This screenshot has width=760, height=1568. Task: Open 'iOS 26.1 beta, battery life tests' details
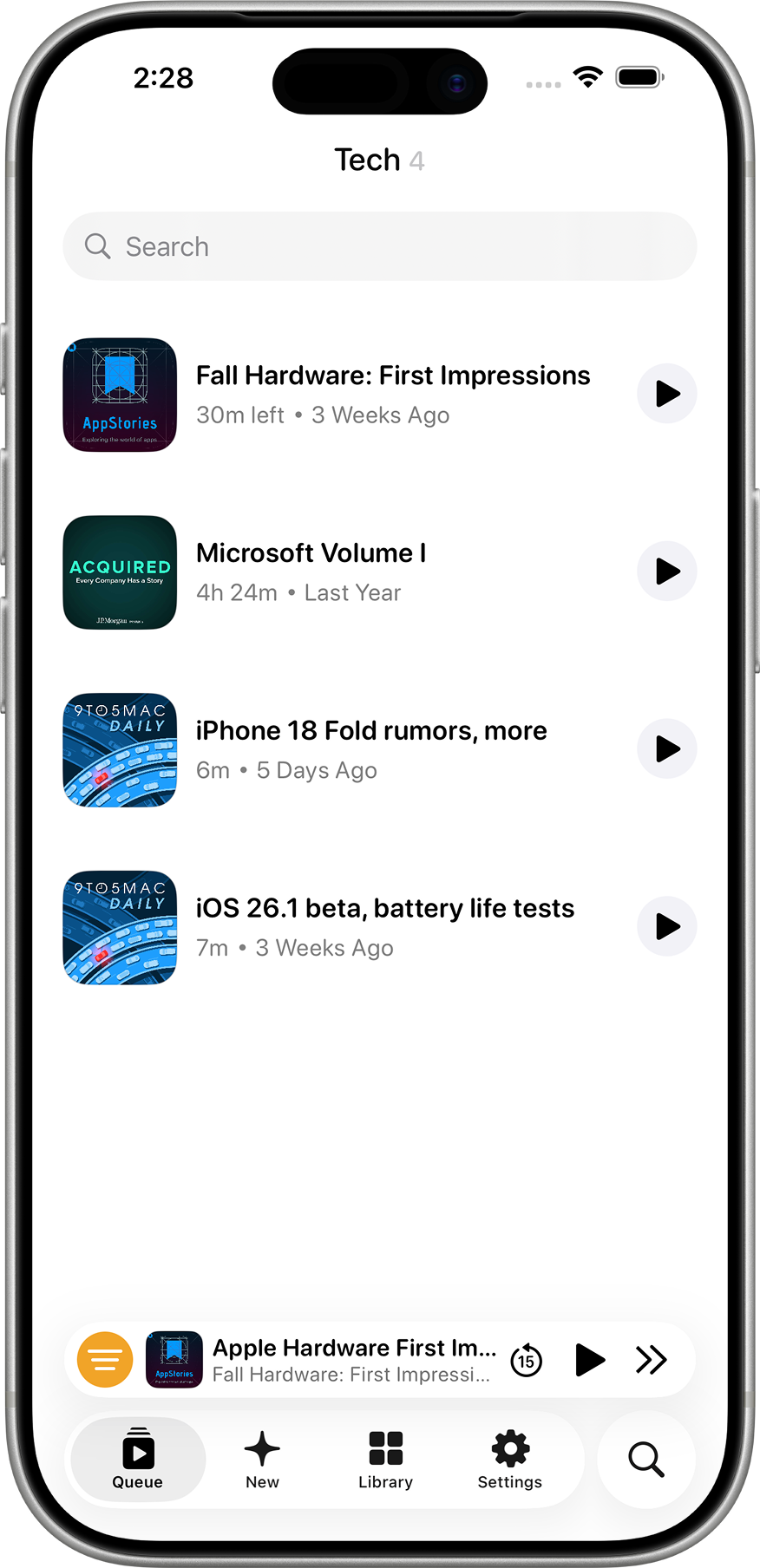(385, 908)
